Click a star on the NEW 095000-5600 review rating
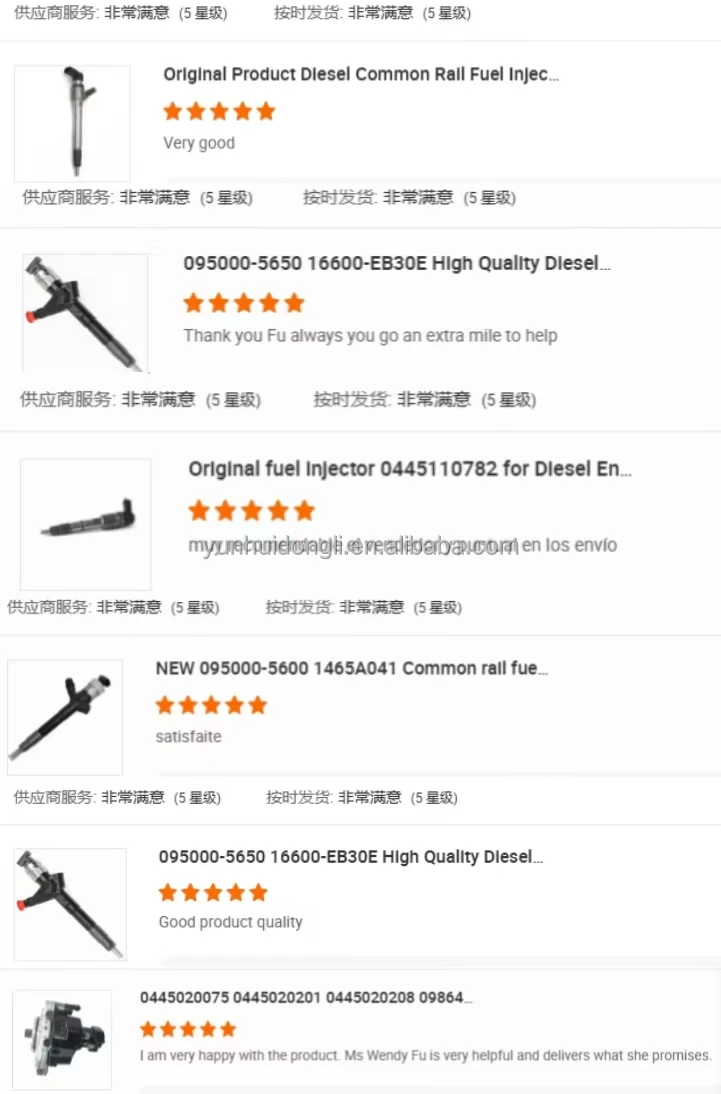 point(211,705)
